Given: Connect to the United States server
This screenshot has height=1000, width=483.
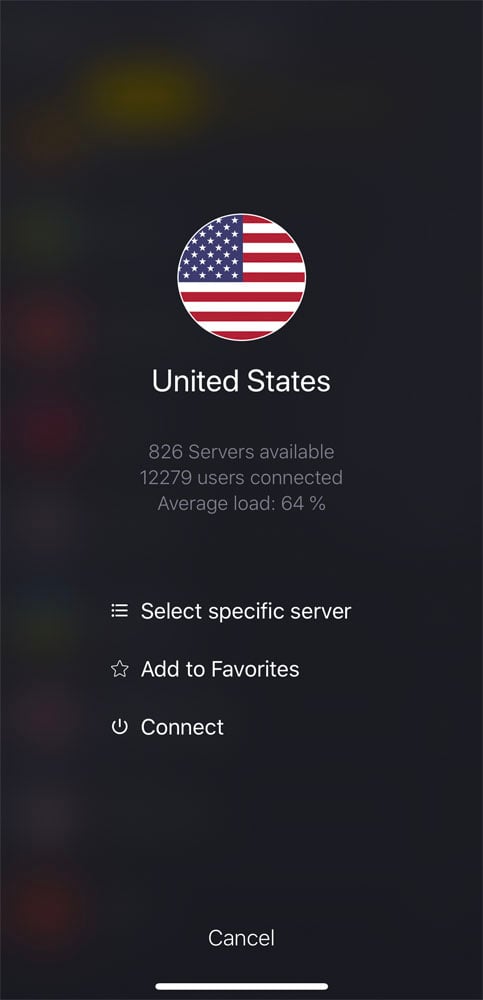Looking at the screenshot, I should [x=167, y=727].
